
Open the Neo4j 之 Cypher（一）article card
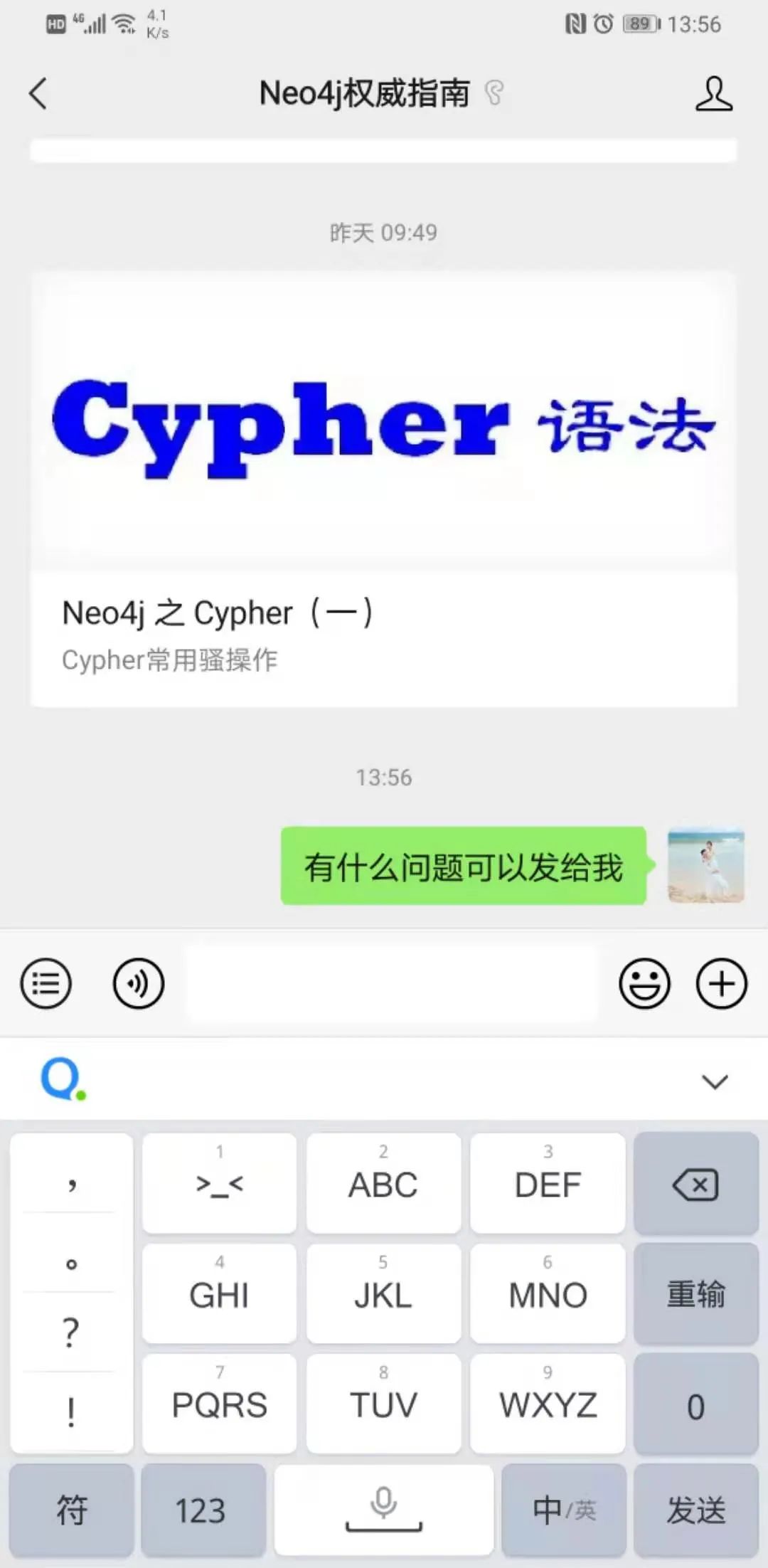click(x=384, y=491)
